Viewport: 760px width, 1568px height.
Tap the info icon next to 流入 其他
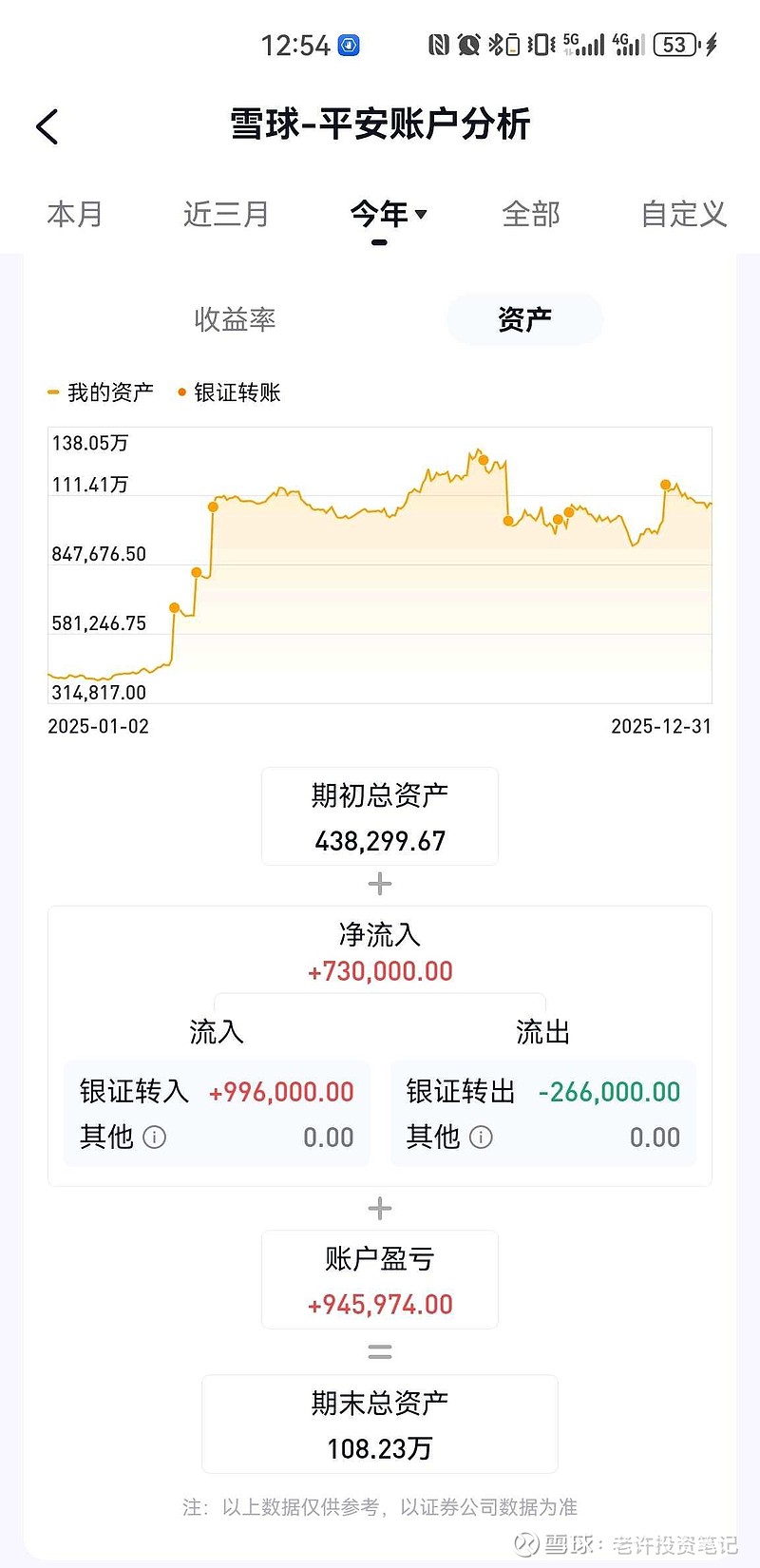153,1137
